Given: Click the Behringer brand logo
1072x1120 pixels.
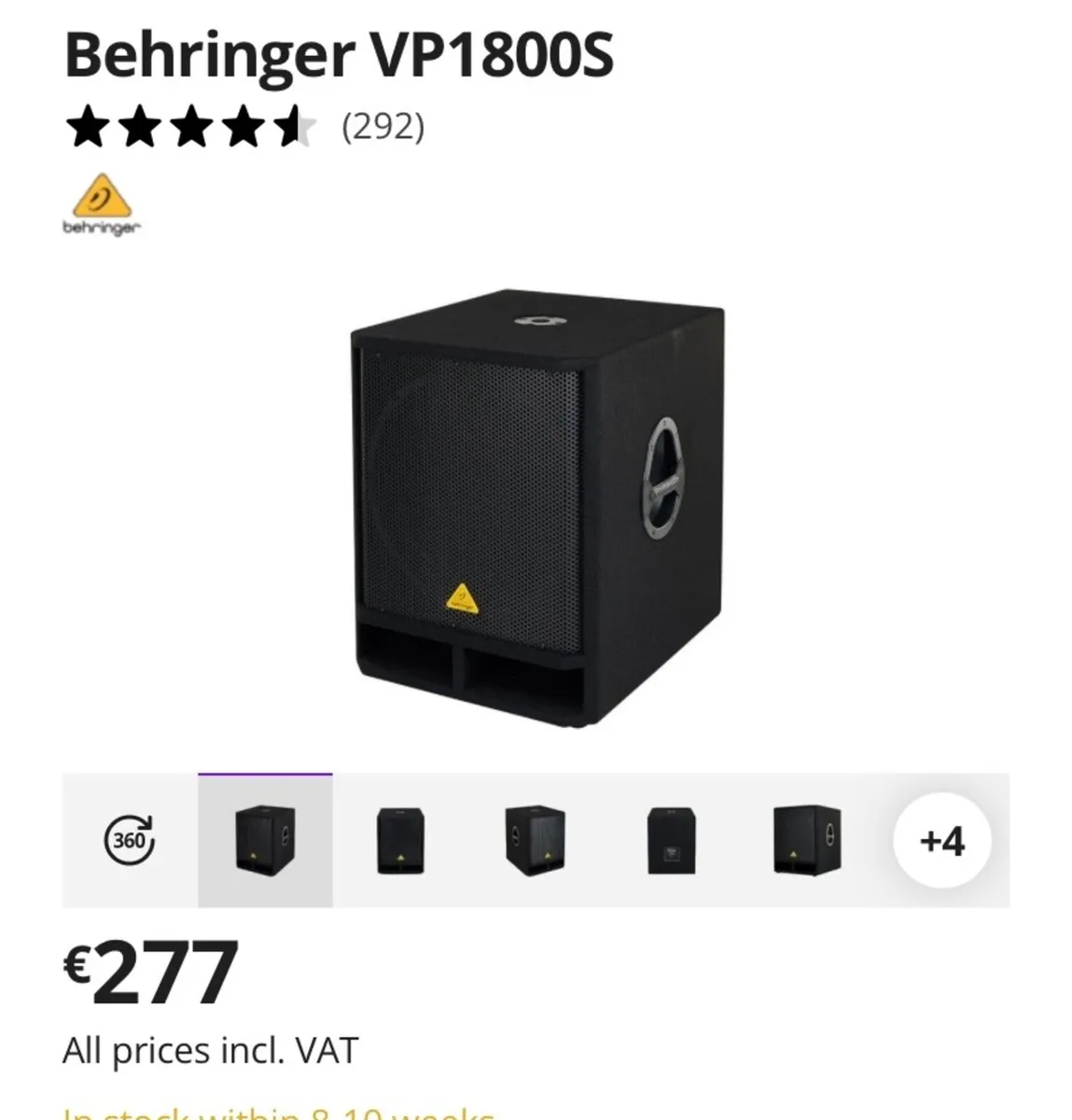Looking at the screenshot, I should [x=103, y=201].
